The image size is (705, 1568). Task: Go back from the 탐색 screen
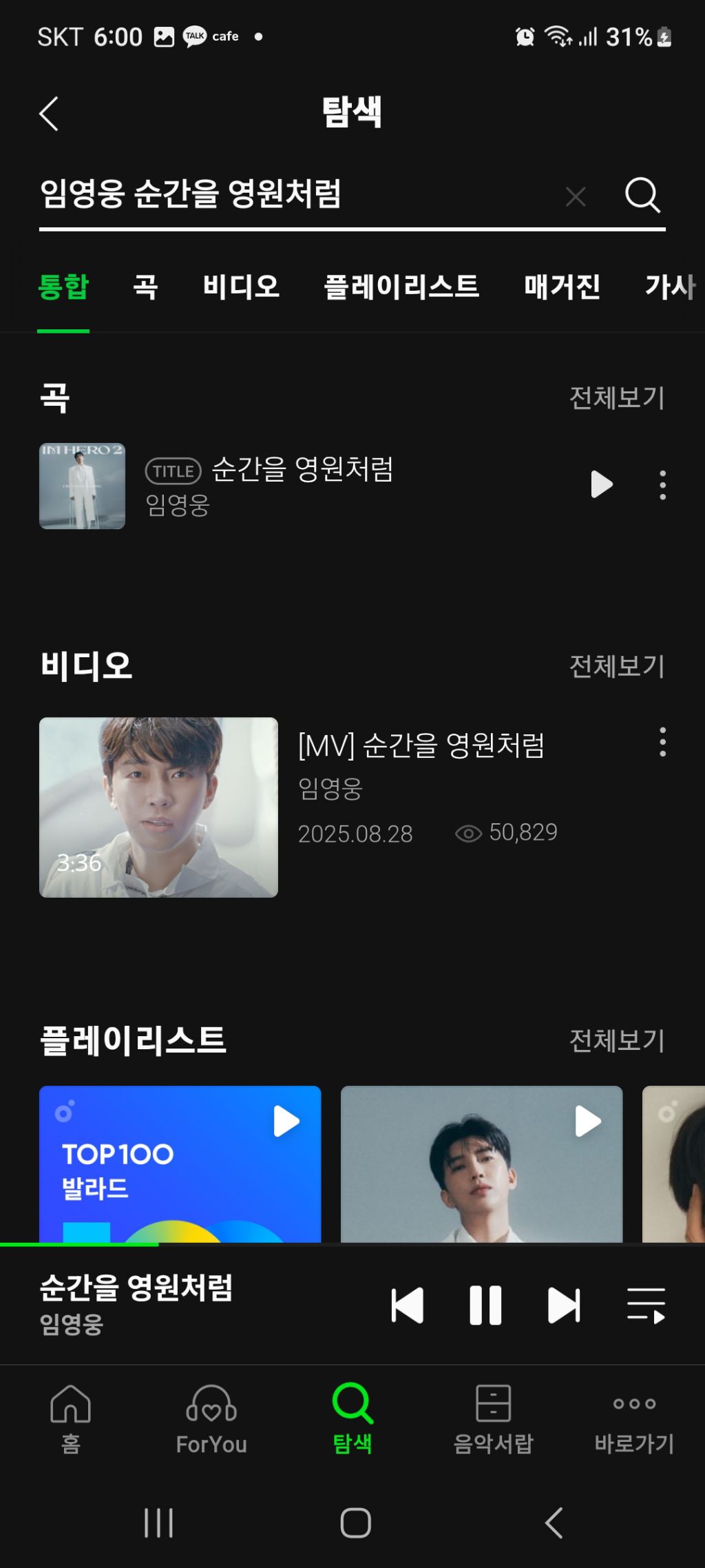pos(49,114)
